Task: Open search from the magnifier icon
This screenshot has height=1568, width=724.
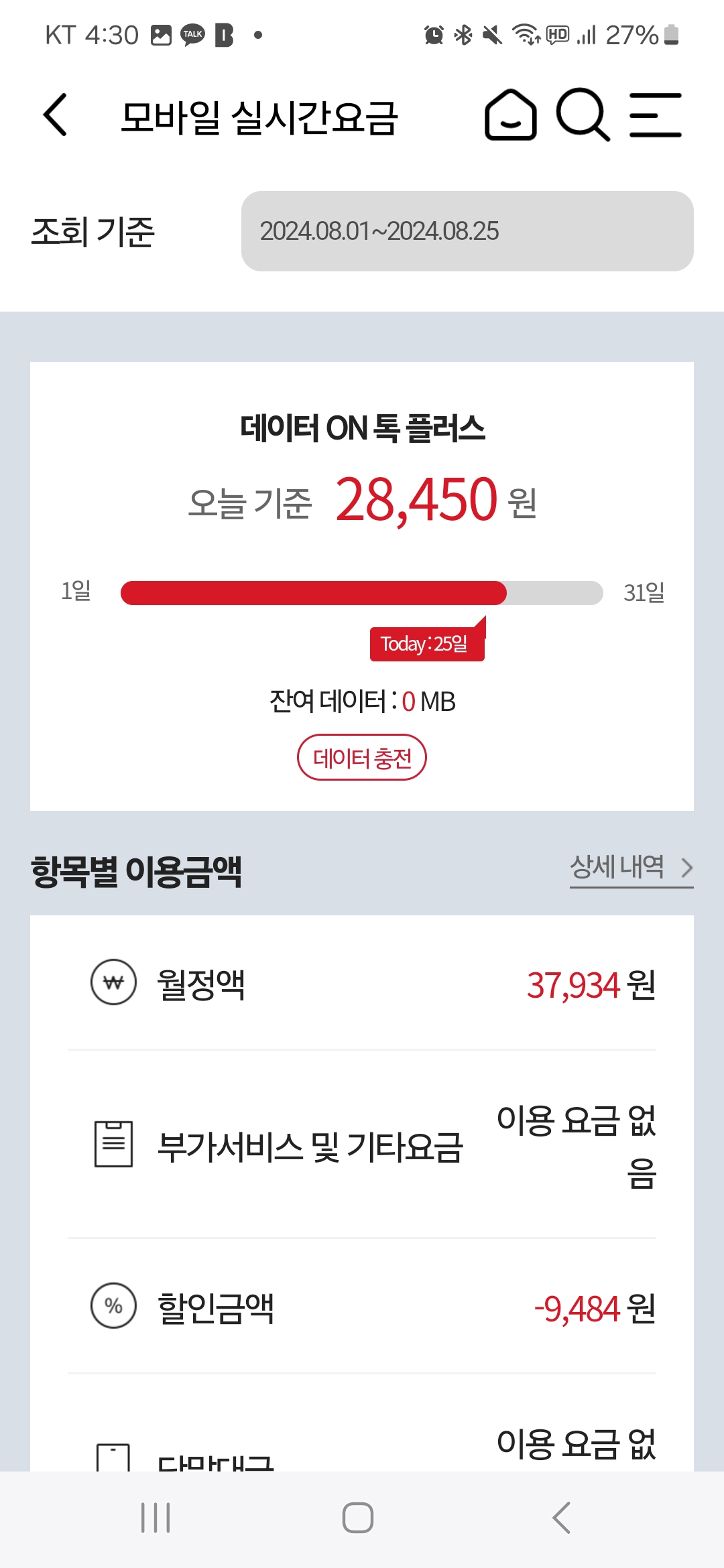Action: click(x=583, y=115)
